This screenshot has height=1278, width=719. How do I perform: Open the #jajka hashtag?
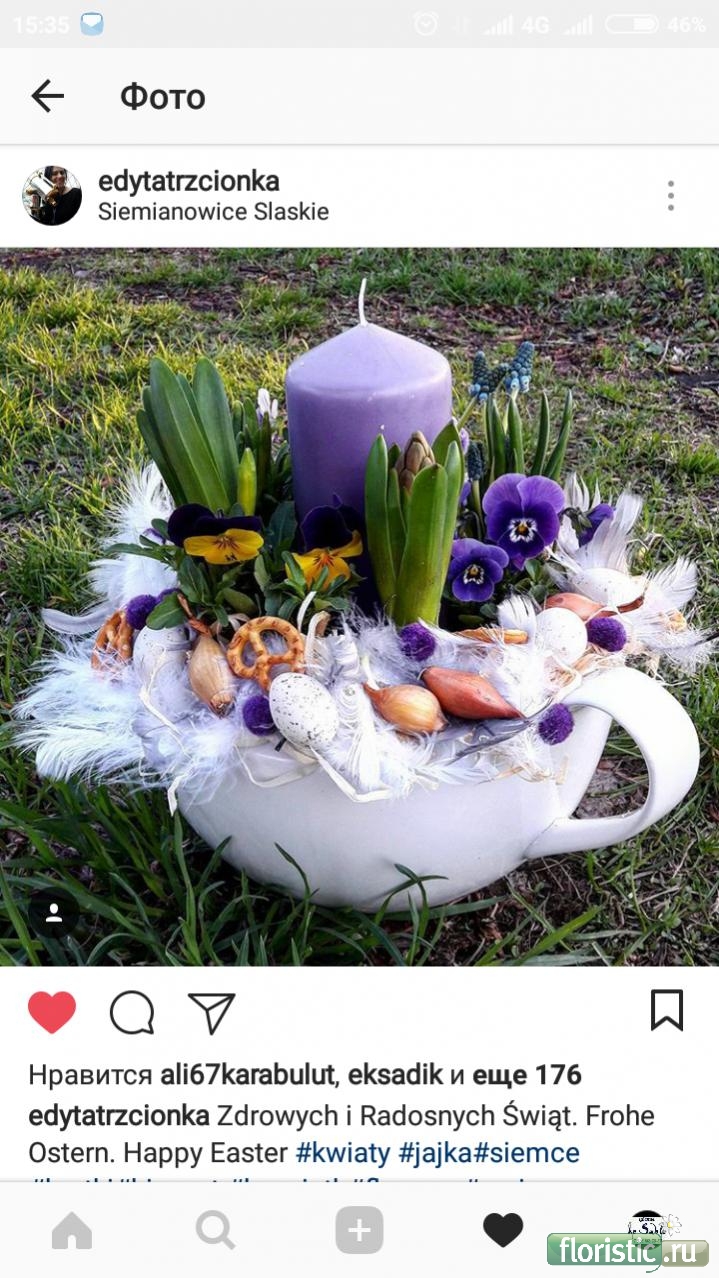pos(435,1153)
